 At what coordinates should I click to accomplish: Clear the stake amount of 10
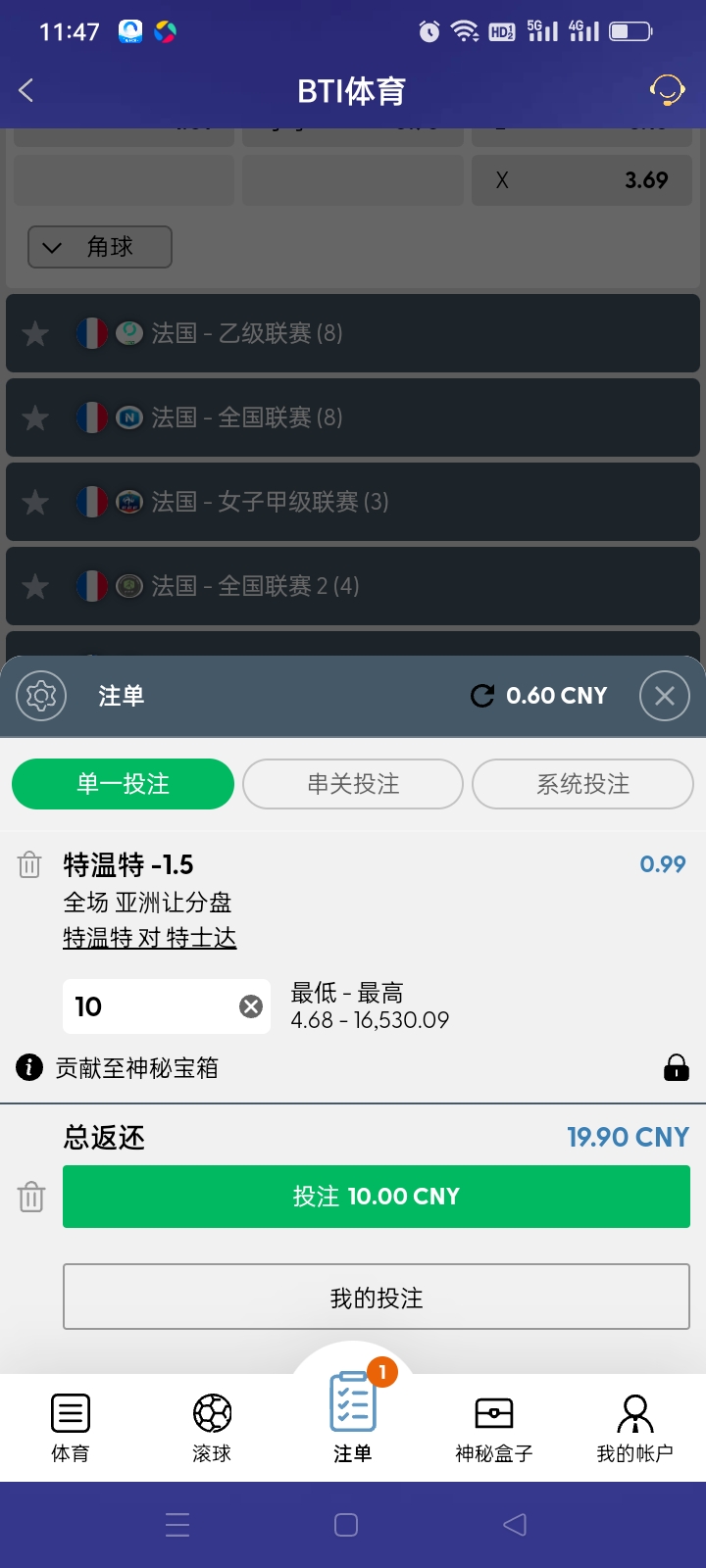251,1006
